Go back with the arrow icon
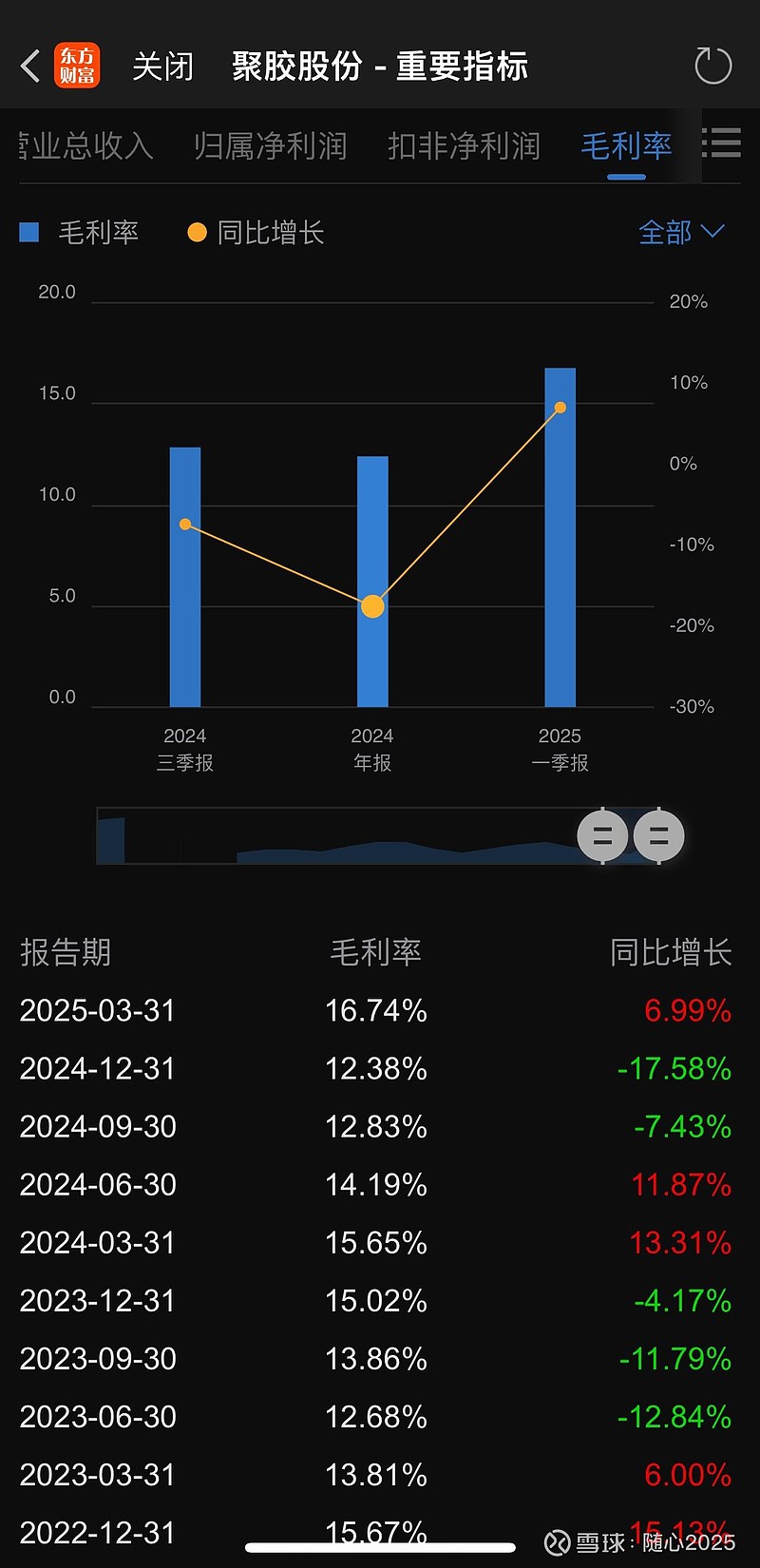 pos(30,67)
